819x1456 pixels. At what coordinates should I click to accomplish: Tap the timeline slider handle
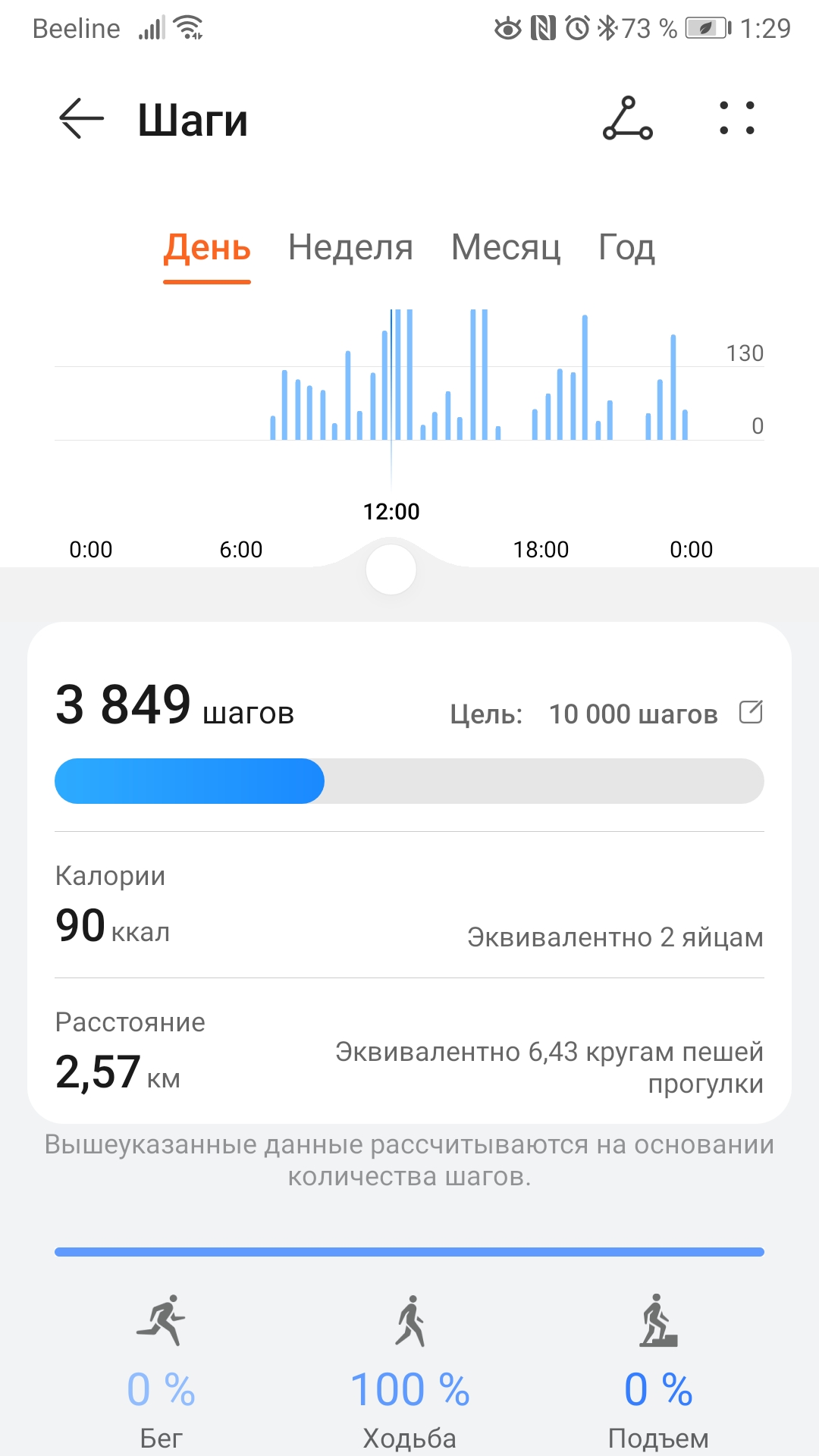pos(391,570)
